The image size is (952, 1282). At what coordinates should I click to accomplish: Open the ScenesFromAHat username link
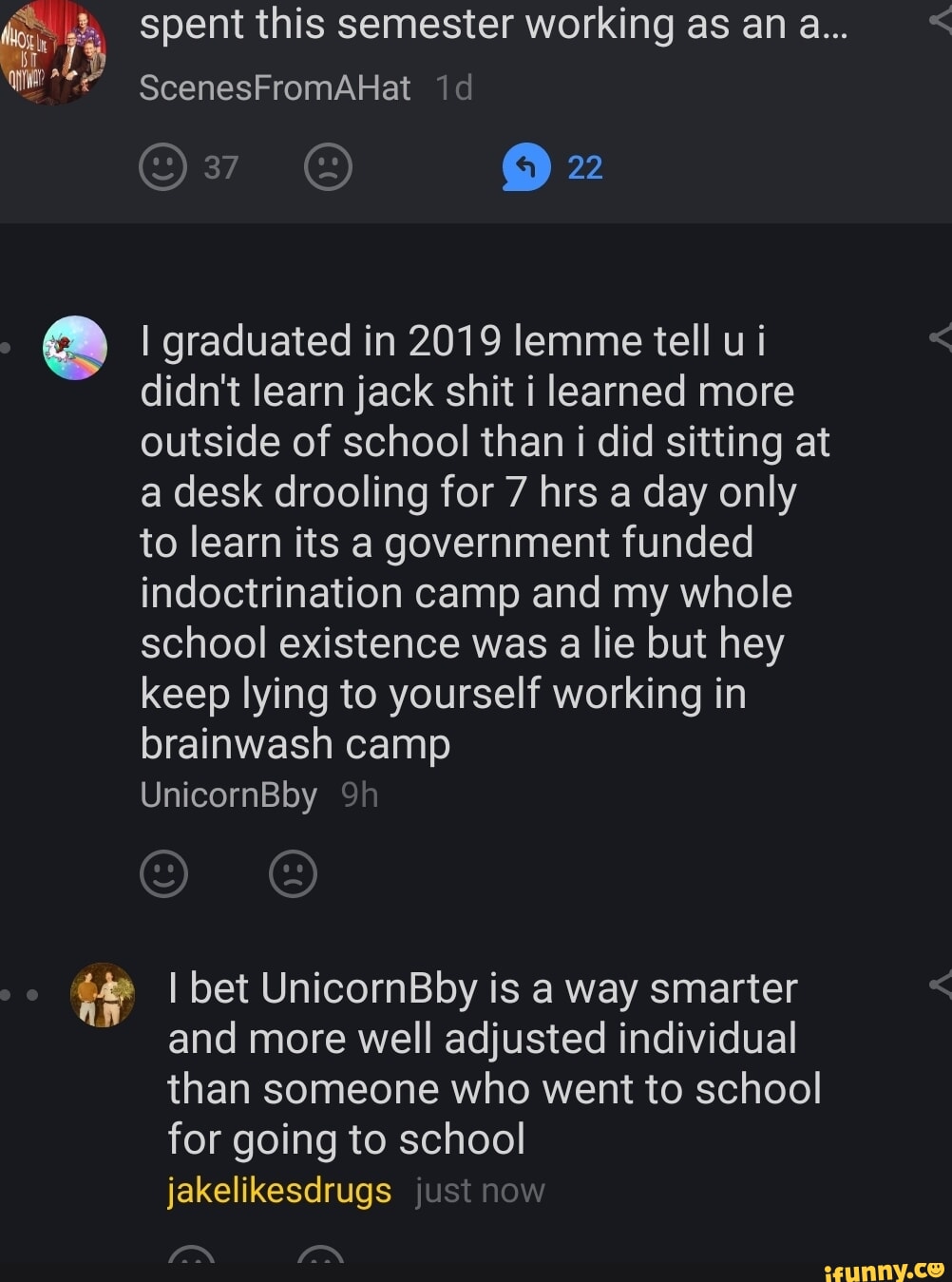275,88
